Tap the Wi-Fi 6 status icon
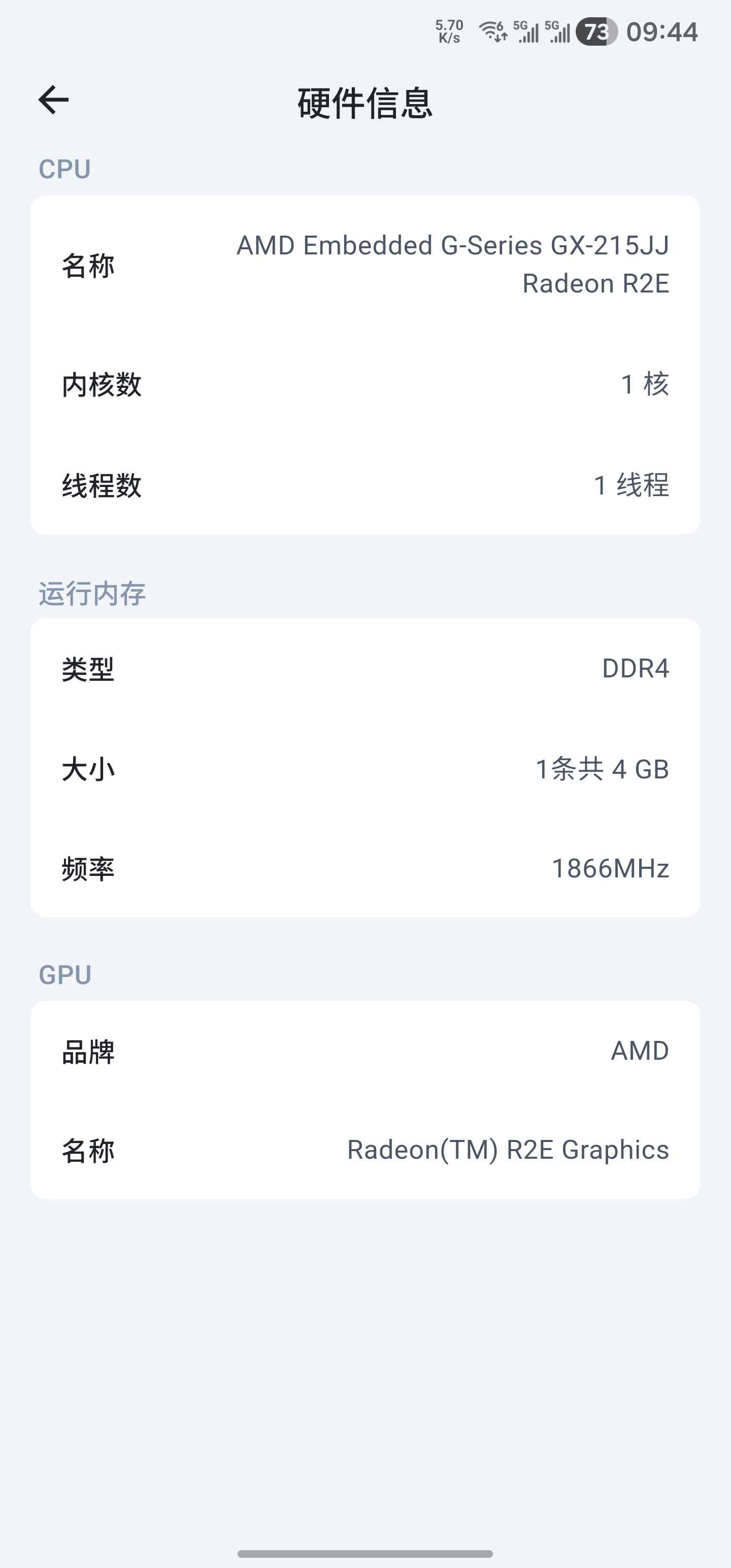The image size is (731, 1568). point(490,29)
